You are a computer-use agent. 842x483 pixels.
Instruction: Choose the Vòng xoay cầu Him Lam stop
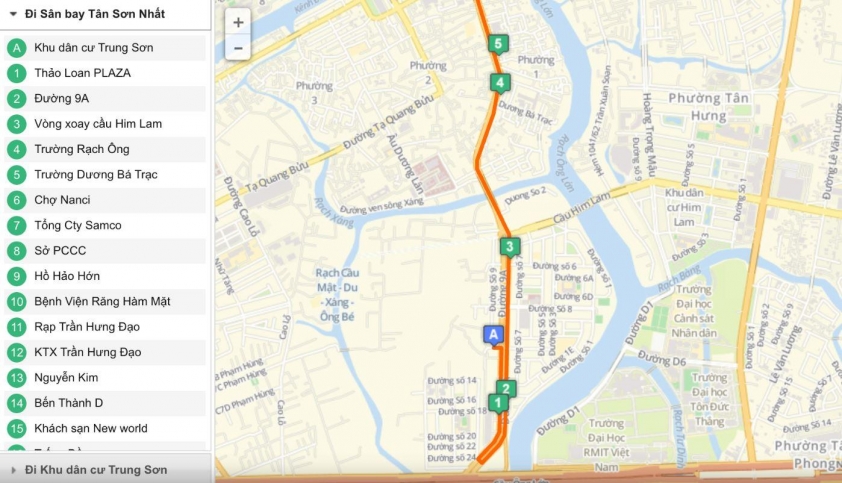[98, 124]
